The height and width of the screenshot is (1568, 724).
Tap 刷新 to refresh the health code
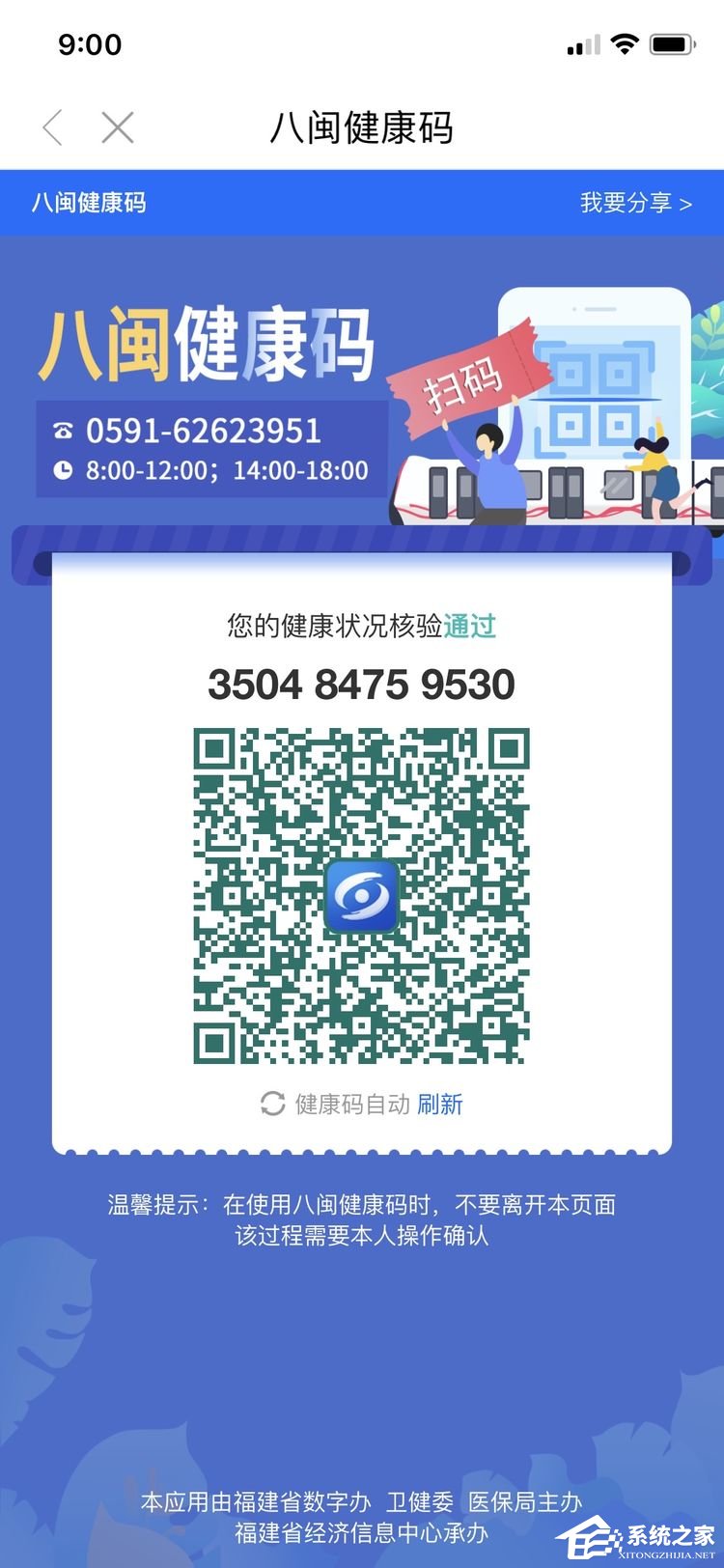click(x=441, y=1102)
